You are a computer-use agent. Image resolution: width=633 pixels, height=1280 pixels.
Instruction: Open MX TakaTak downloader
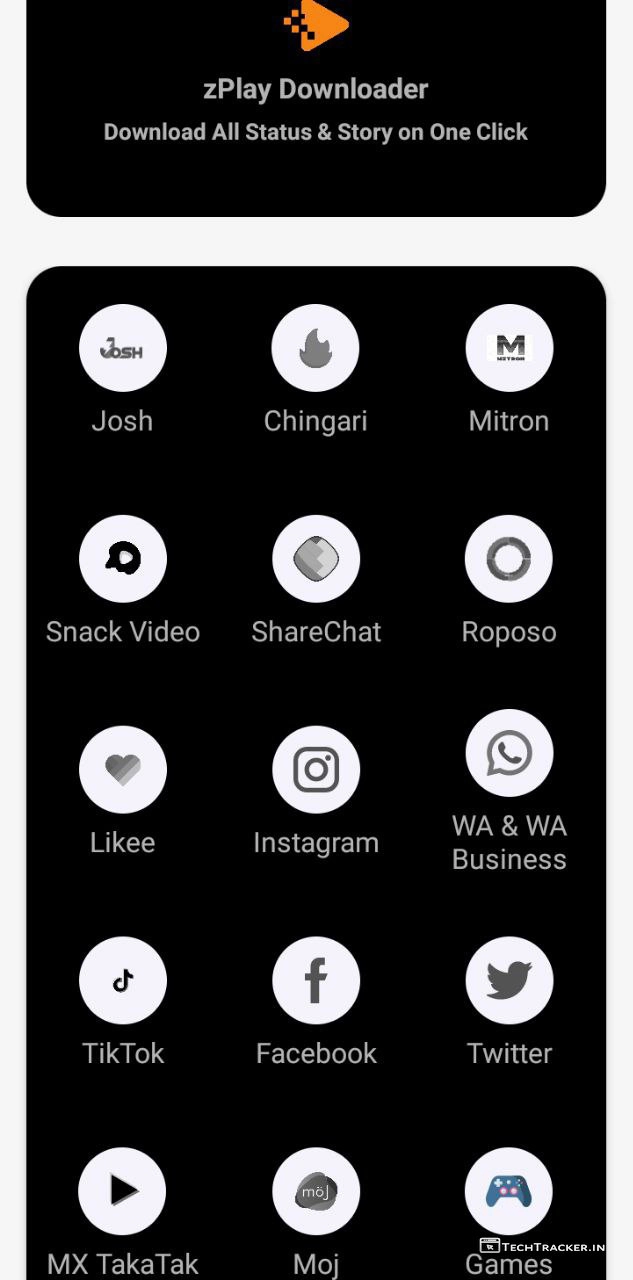point(123,1191)
